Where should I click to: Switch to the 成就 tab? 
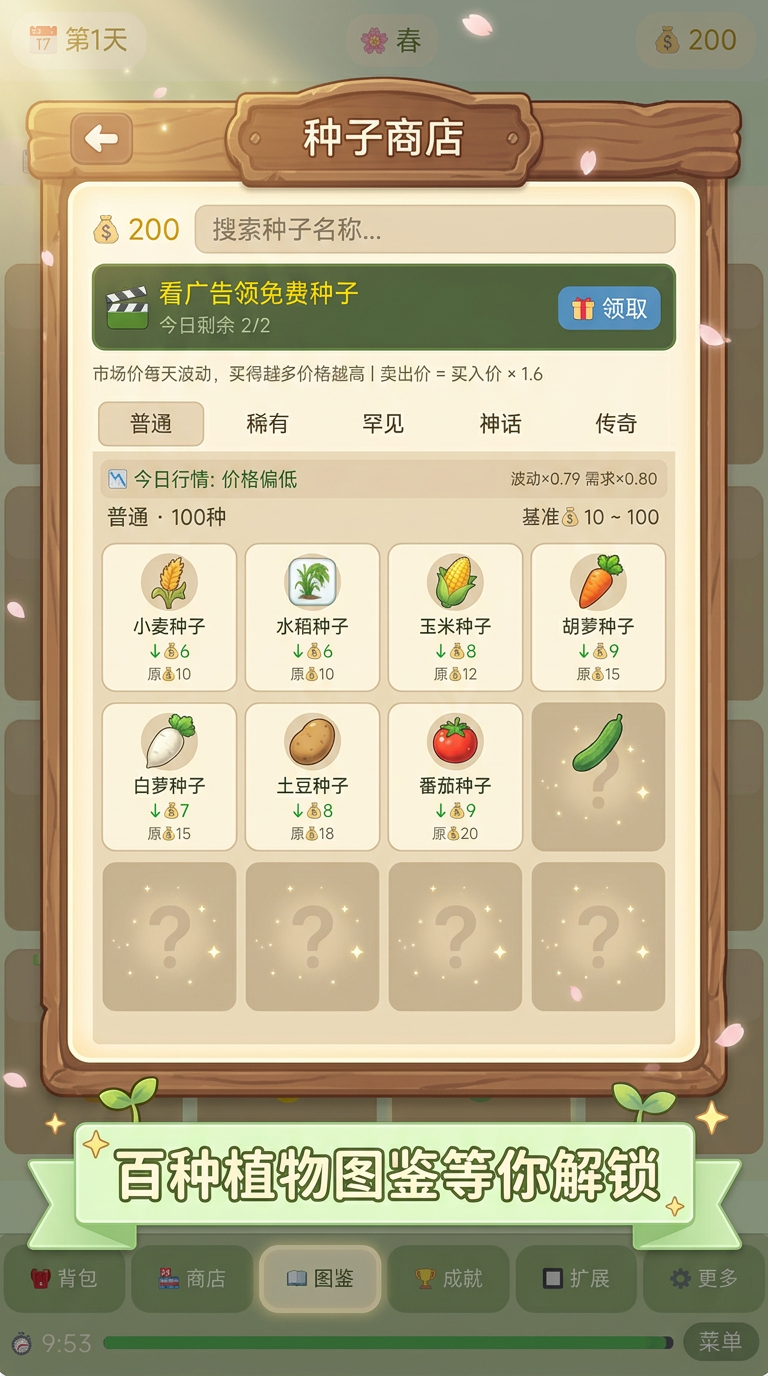(449, 1278)
